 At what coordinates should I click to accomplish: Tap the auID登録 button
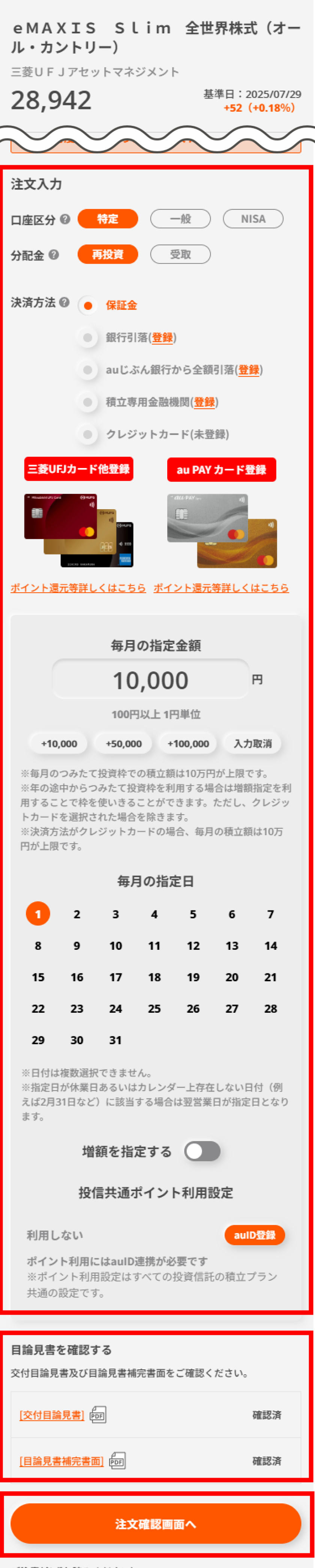[x=255, y=1235]
